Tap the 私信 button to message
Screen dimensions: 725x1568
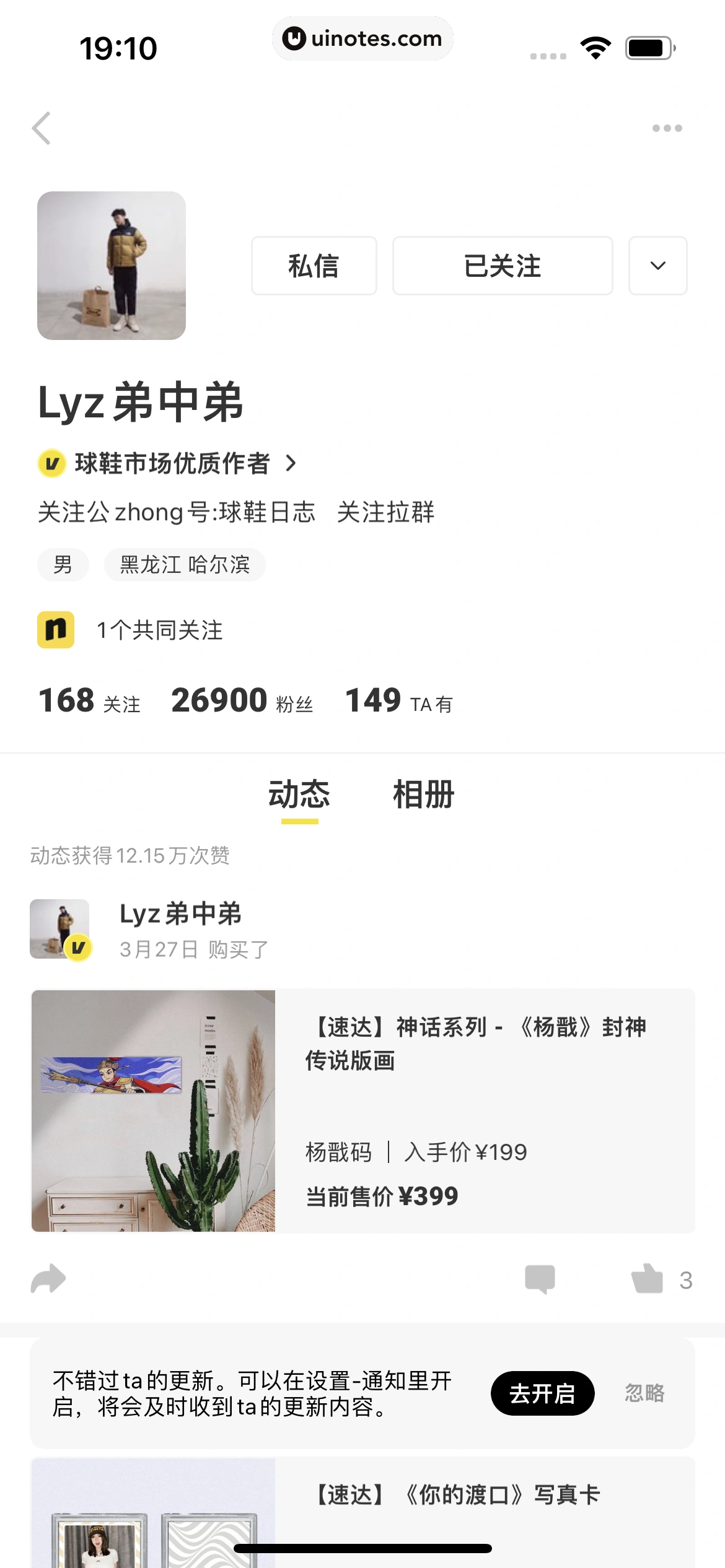click(314, 266)
